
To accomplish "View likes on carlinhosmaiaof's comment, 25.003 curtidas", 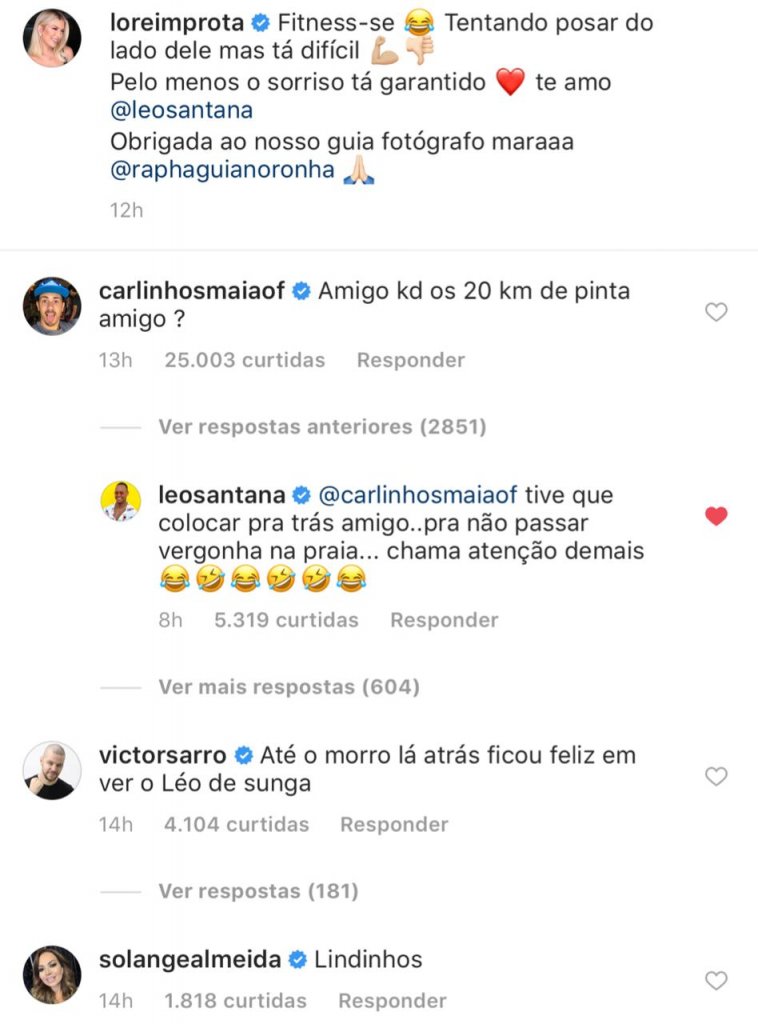I will point(244,360).
